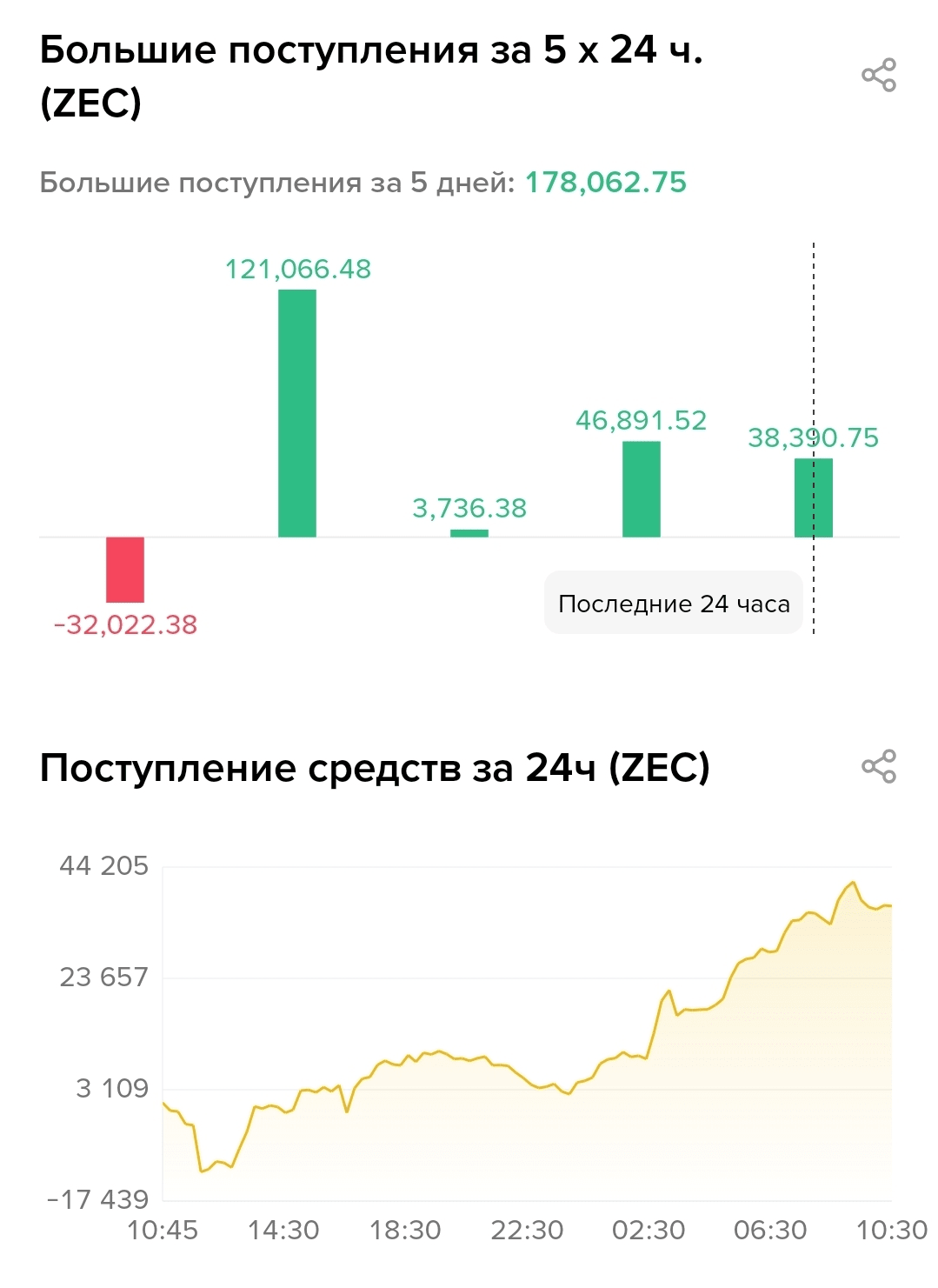Share the 24h fund inflow chart
938x1288 pixels.
(x=879, y=766)
